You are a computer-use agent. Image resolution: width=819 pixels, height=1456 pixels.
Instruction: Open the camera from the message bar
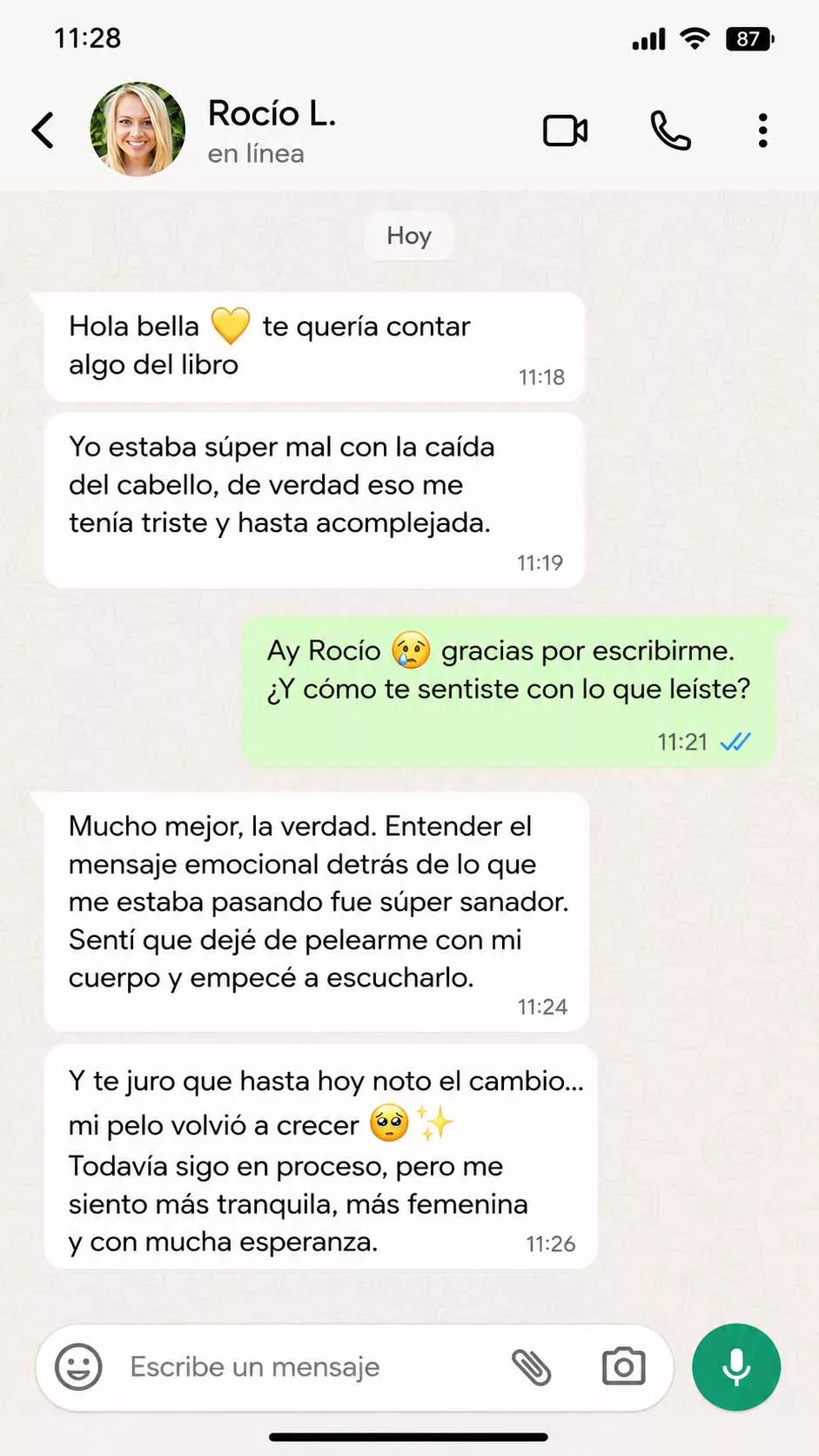click(623, 1366)
